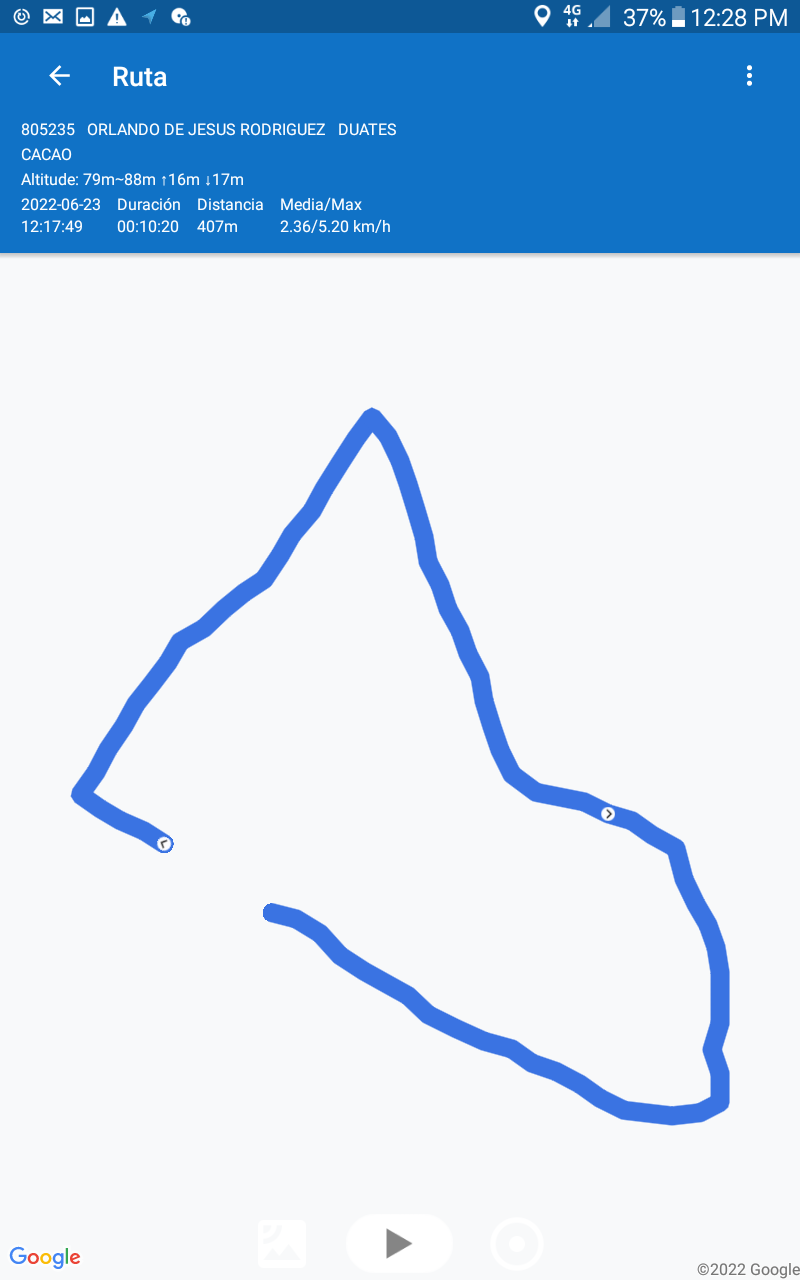Go back from the Ruta screen
This screenshot has width=800, height=1280.
(60, 76)
